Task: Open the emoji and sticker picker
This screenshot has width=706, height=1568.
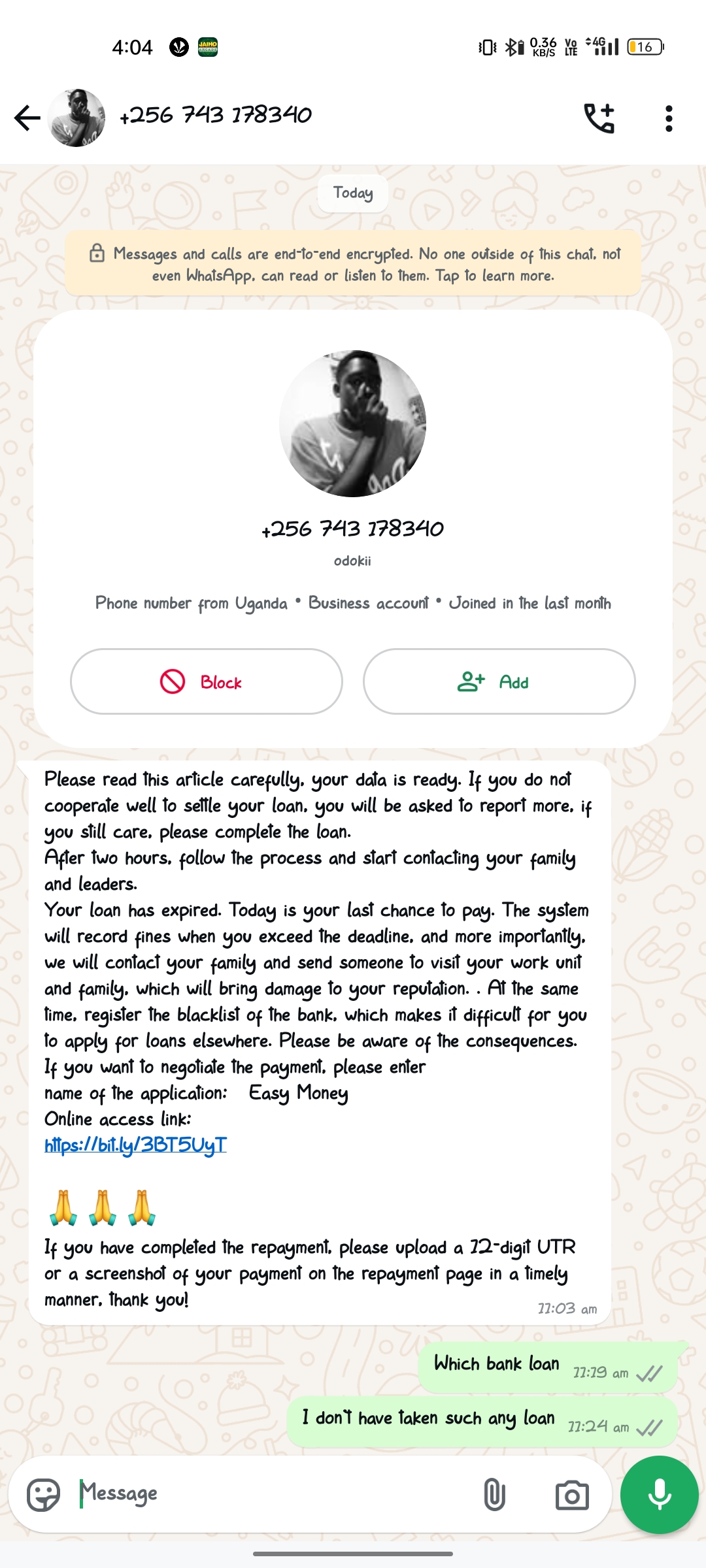Action: coord(43,1494)
